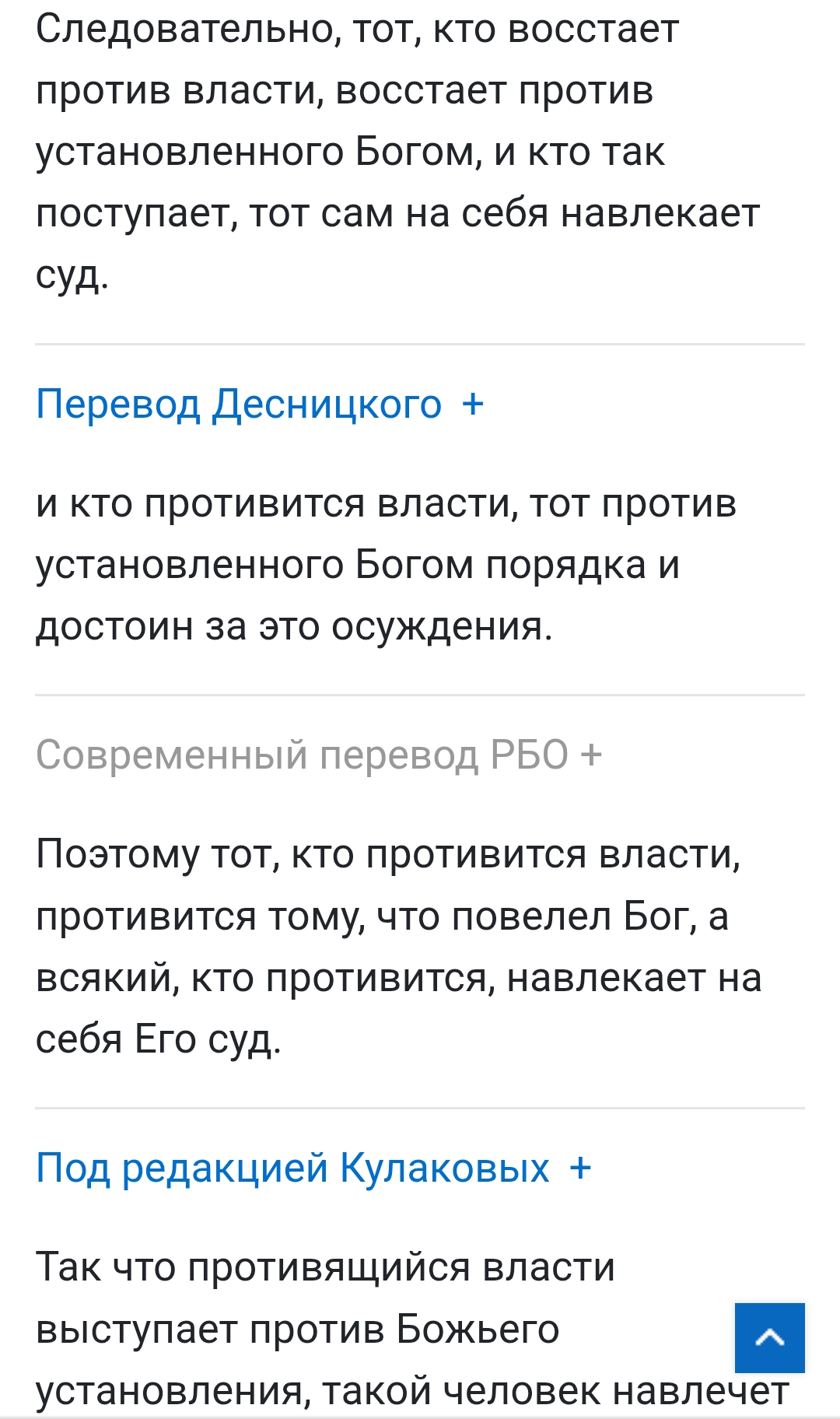Image resolution: width=840 pixels, height=1419 pixels.
Task: Jump back to top with arrow button
Action: click(x=770, y=1338)
